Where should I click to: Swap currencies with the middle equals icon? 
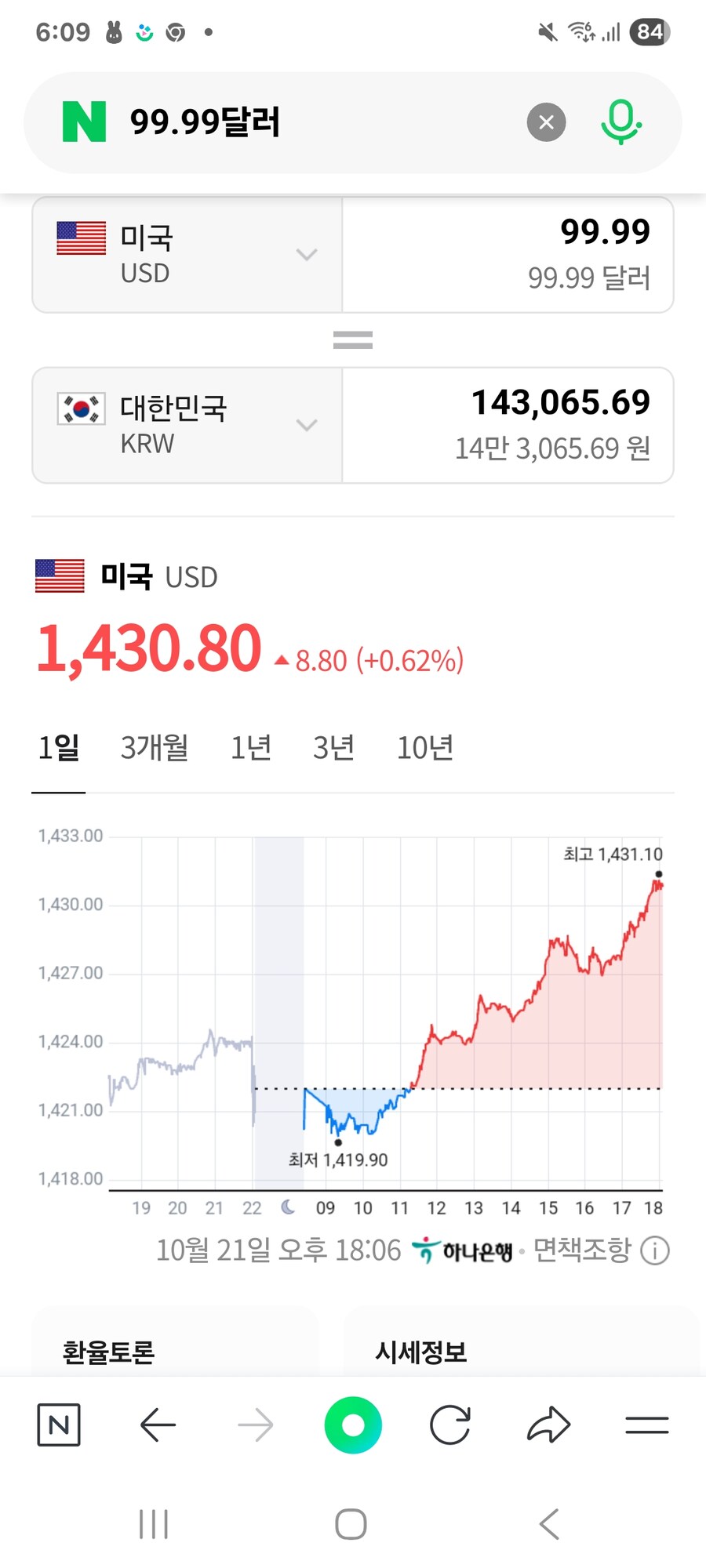[352, 339]
